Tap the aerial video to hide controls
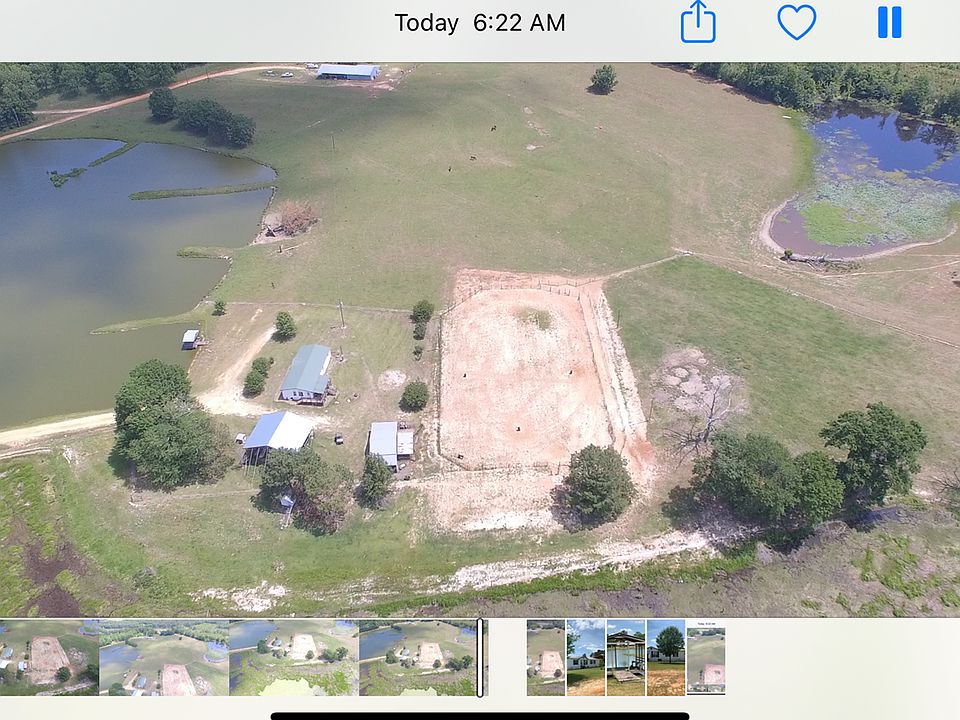This screenshot has width=960, height=720. tap(480, 340)
